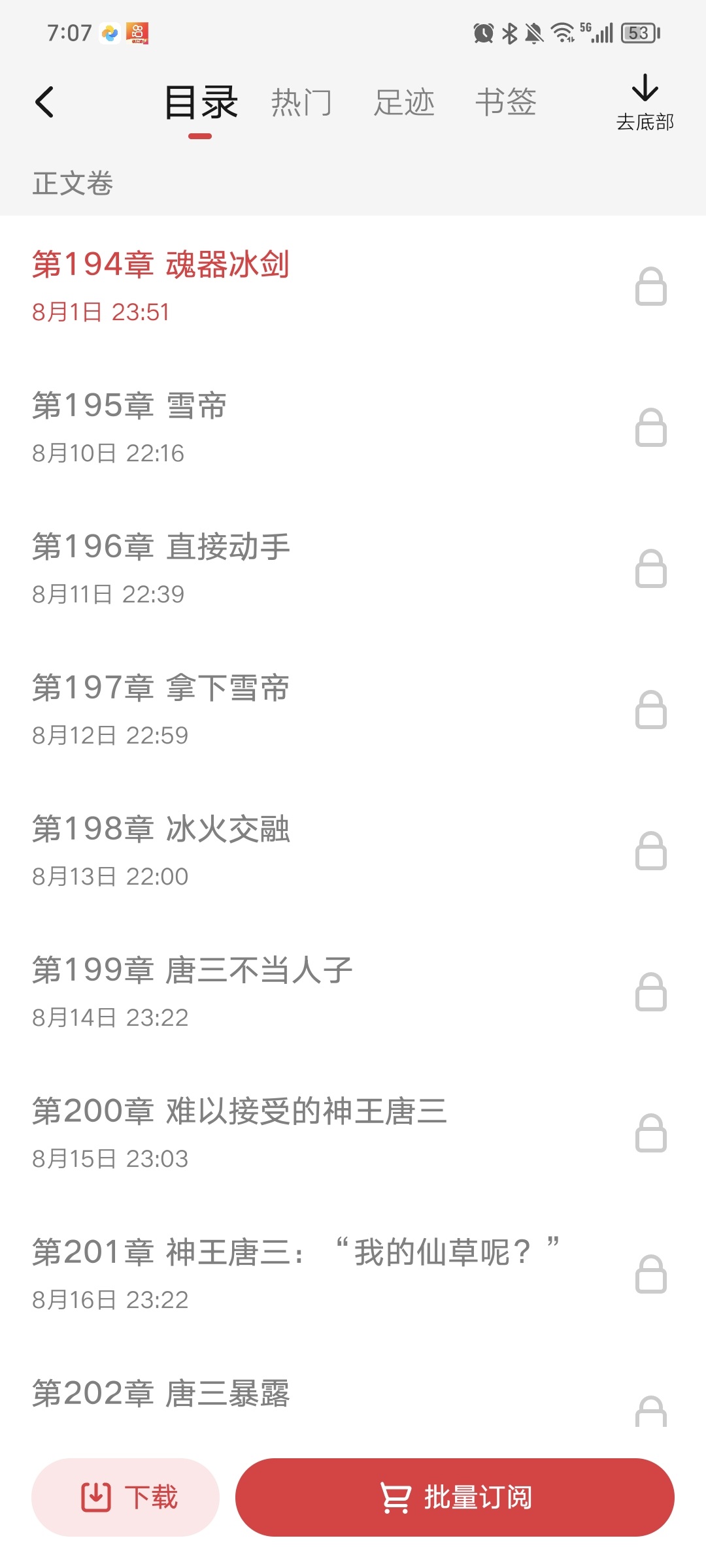Open chapter 第194章 魂器冰剑

(353, 286)
